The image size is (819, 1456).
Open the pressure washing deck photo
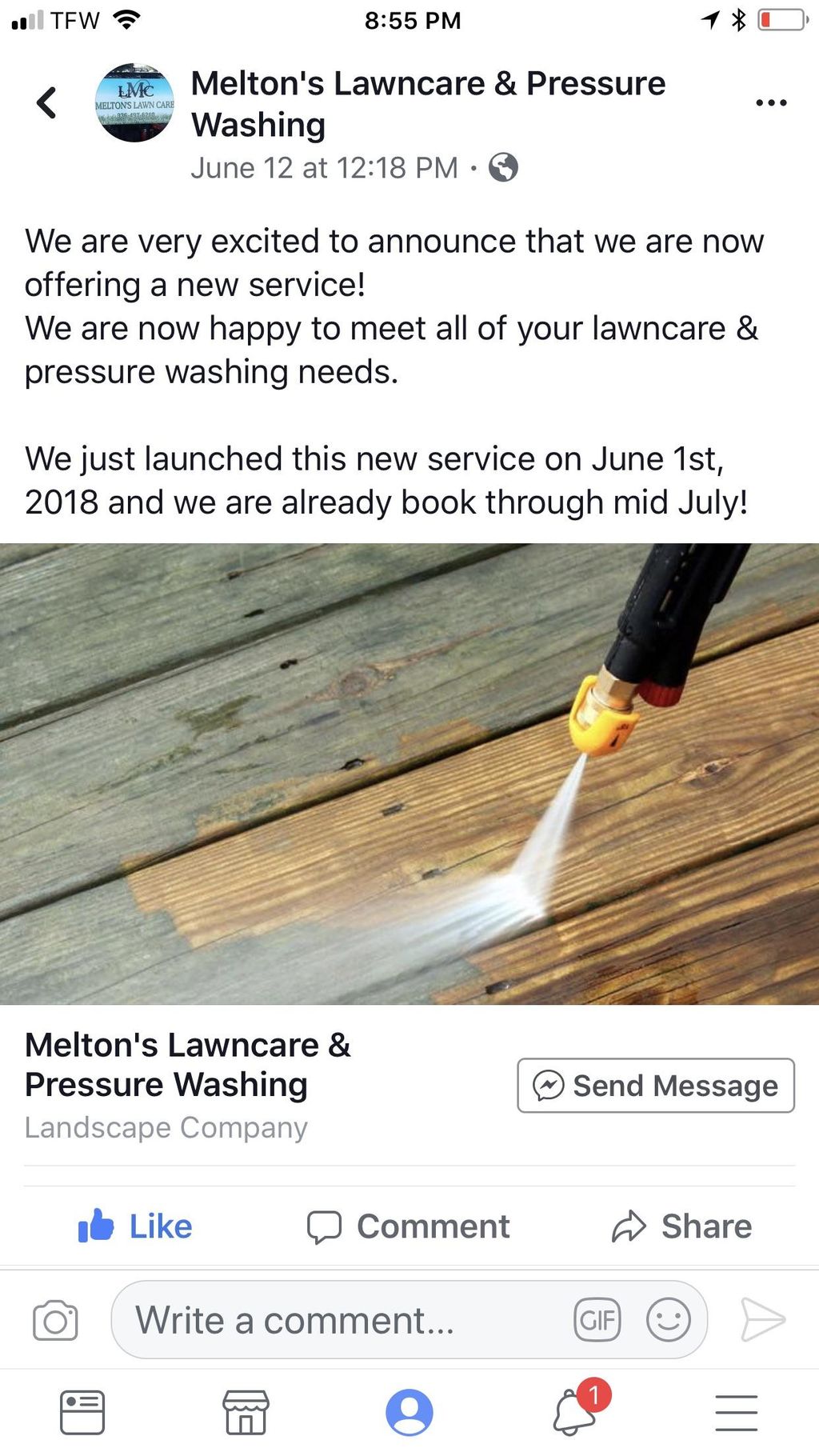click(409, 774)
